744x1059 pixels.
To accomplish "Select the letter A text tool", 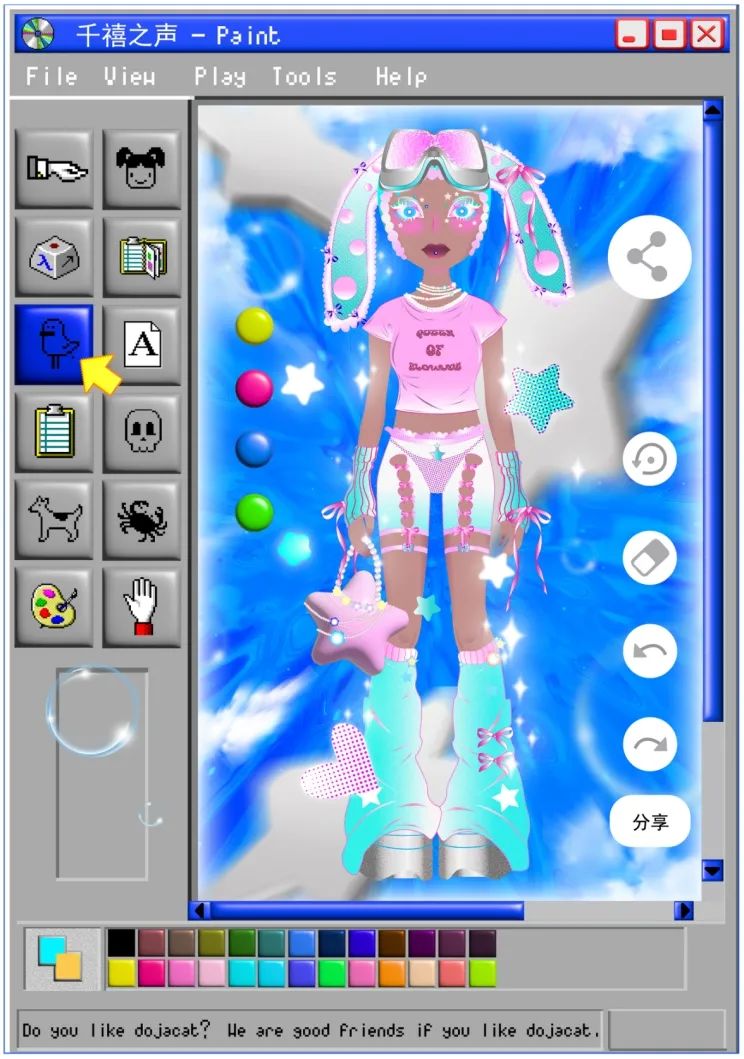I will pos(141,345).
